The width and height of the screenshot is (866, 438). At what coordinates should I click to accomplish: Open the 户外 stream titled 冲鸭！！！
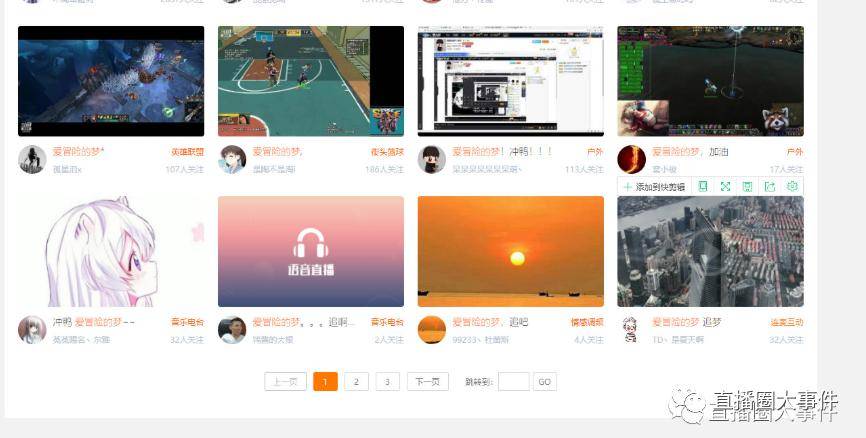coord(511,81)
